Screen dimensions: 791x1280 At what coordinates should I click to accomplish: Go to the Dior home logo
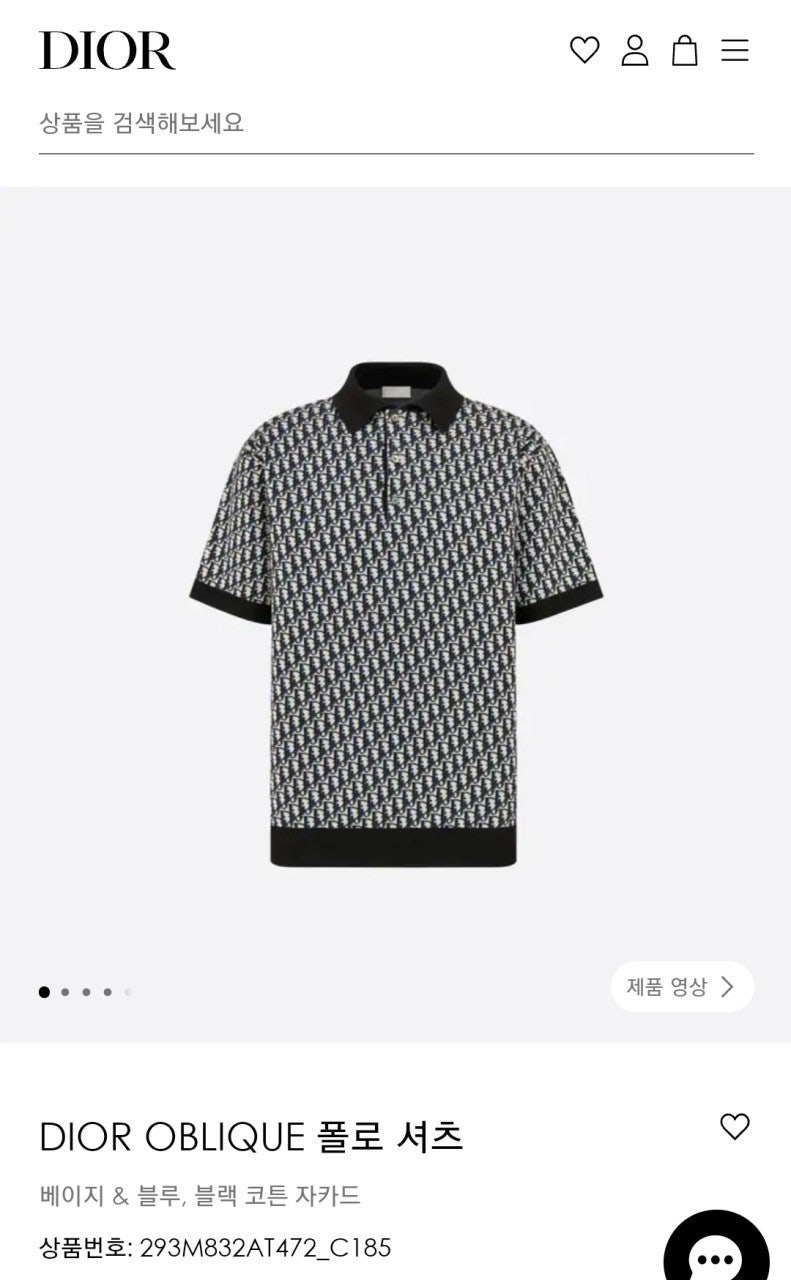(x=107, y=51)
